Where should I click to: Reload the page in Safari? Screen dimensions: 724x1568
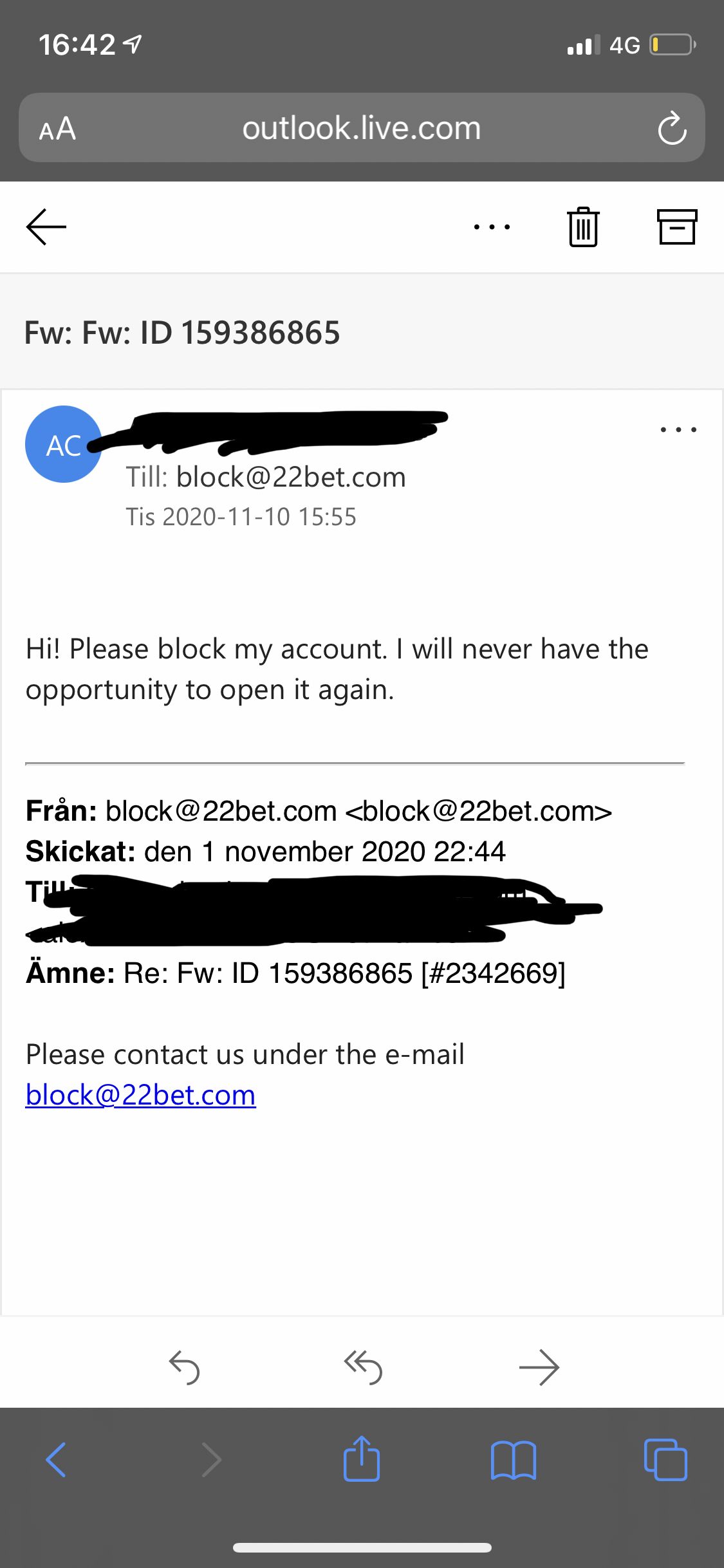coord(672,128)
